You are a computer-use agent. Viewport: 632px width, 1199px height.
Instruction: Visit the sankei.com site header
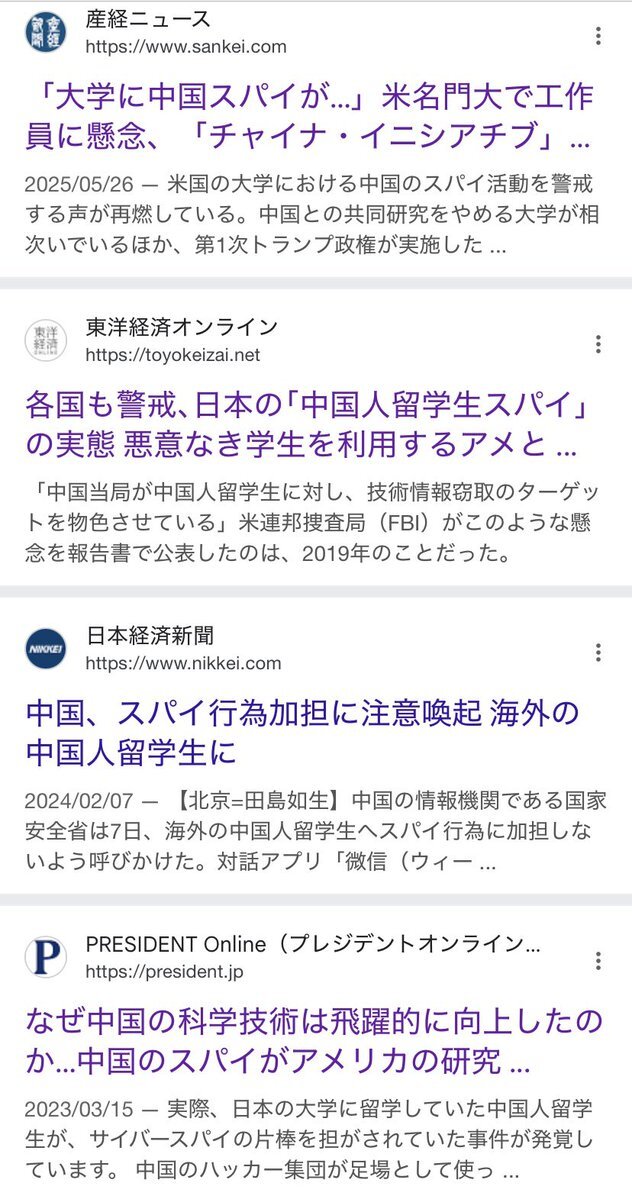coord(155,32)
